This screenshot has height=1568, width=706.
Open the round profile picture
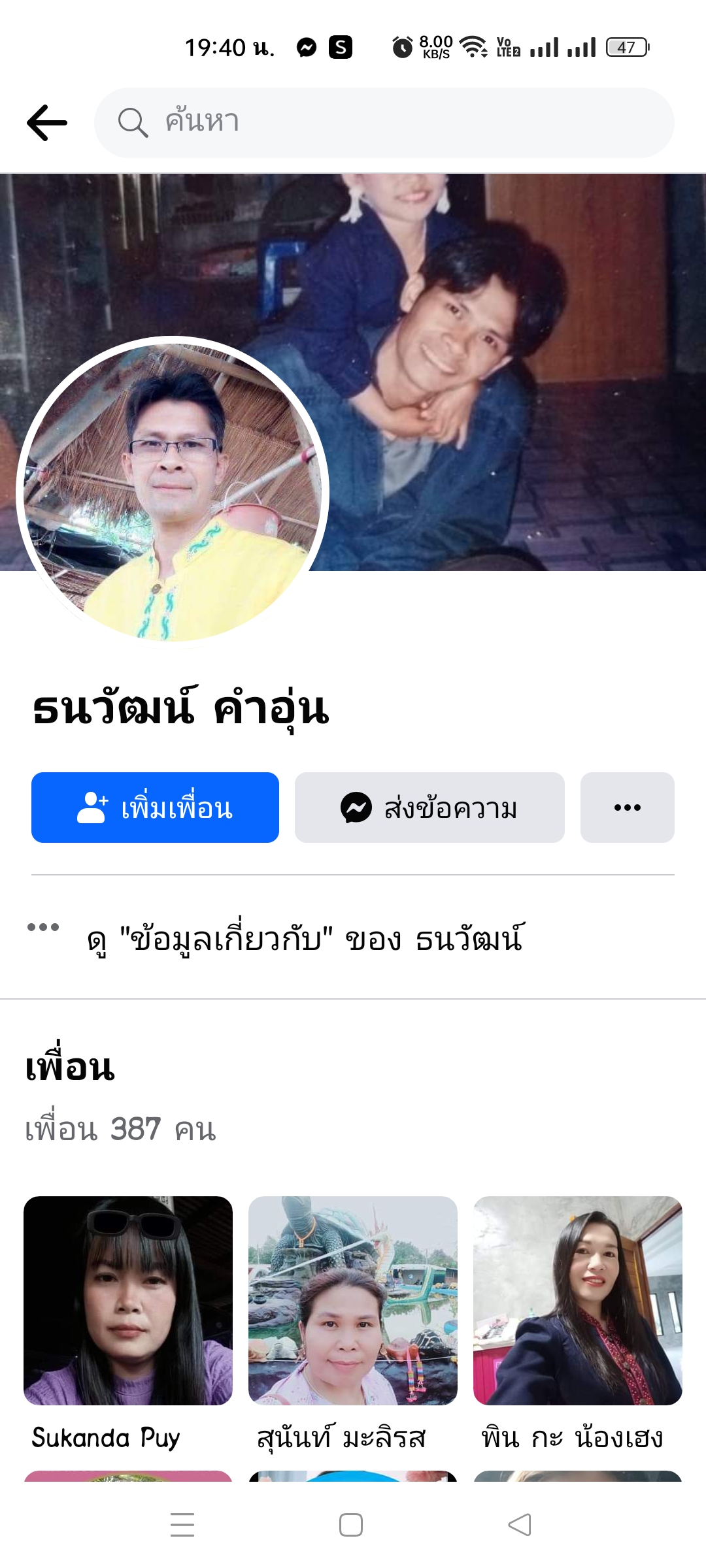(x=173, y=491)
